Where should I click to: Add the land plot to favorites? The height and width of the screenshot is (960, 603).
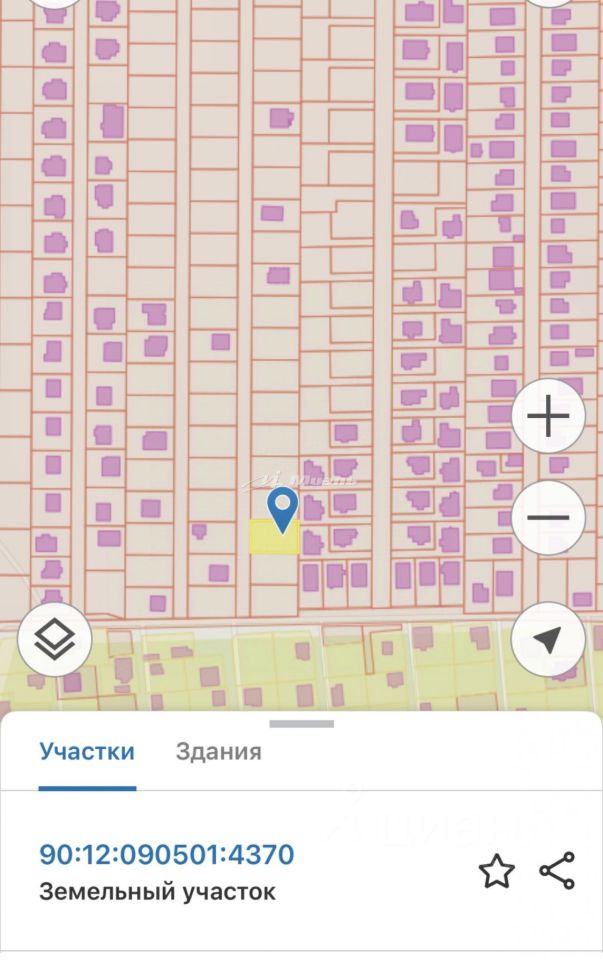coord(496,871)
